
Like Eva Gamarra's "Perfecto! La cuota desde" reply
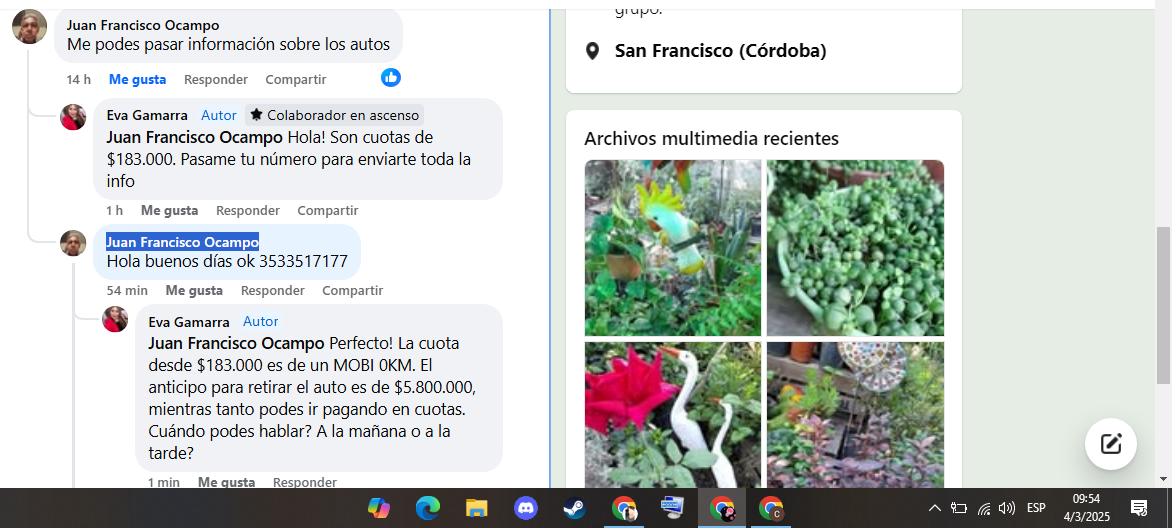tap(226, 482)
